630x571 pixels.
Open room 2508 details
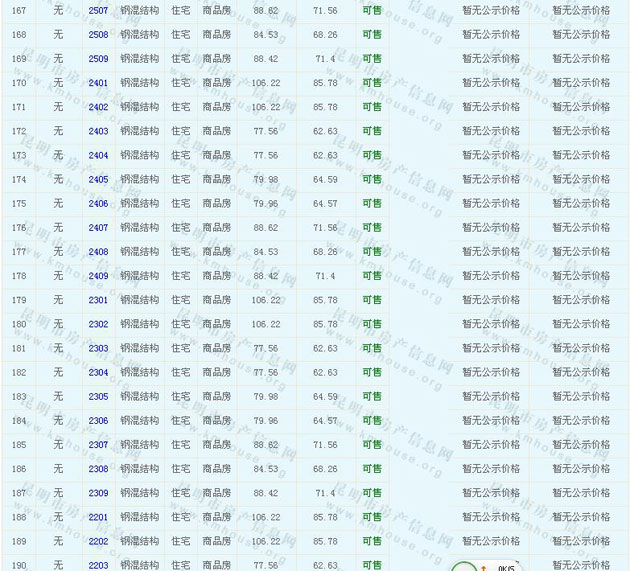click(98, 35)
